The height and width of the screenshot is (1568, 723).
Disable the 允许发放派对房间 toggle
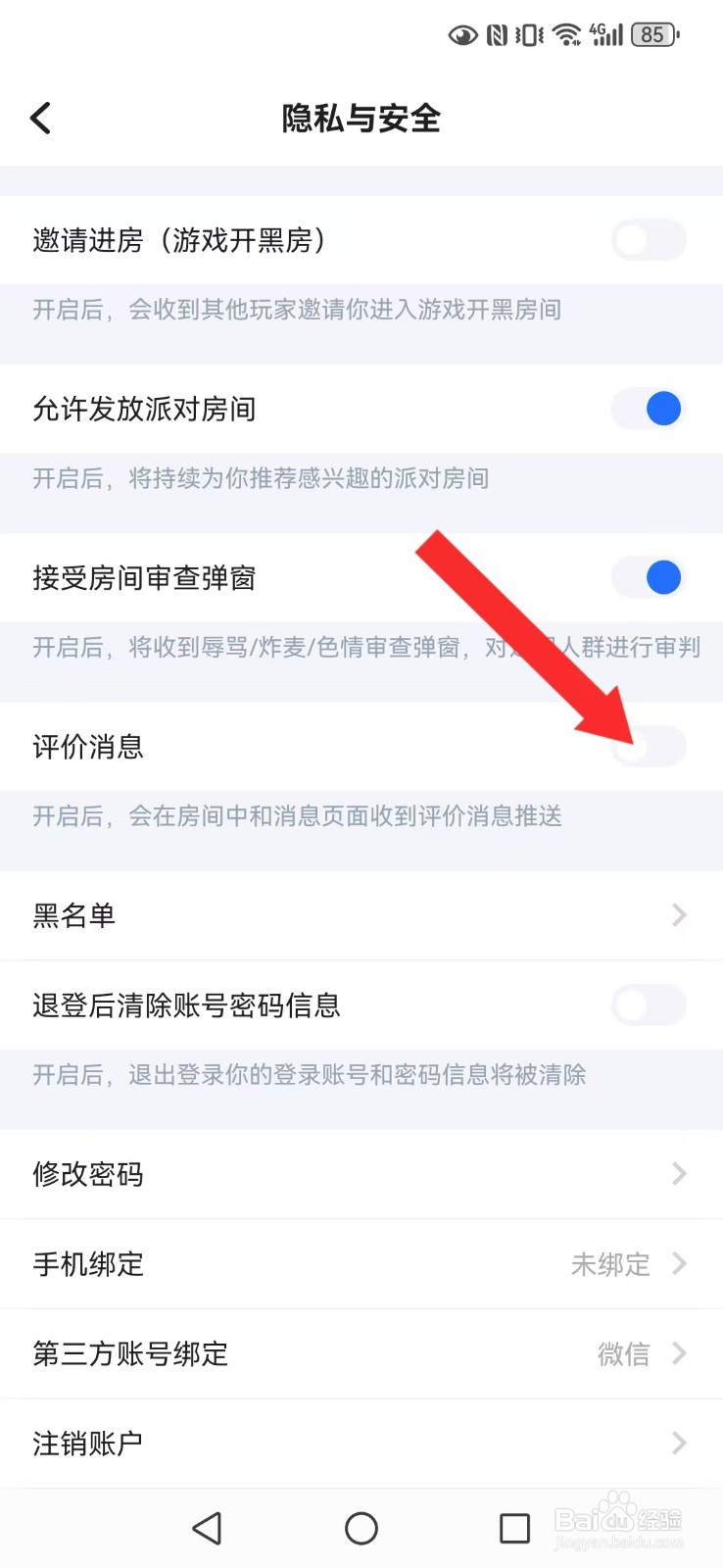649,409
